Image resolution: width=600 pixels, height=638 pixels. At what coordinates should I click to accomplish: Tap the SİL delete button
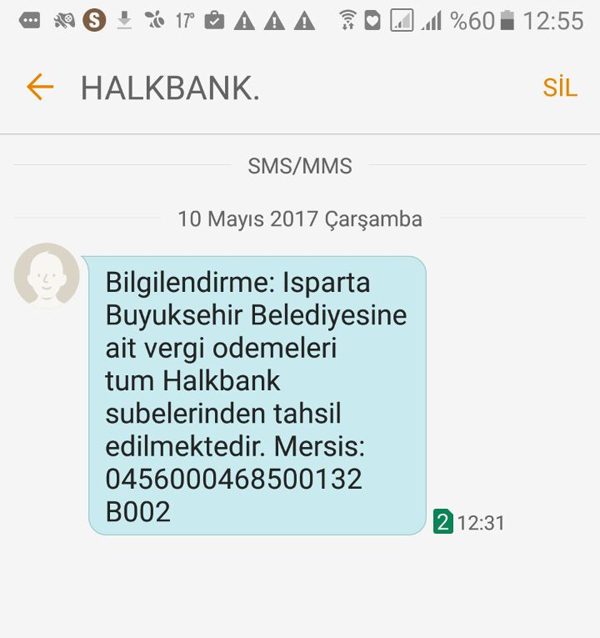pos(560,87)
